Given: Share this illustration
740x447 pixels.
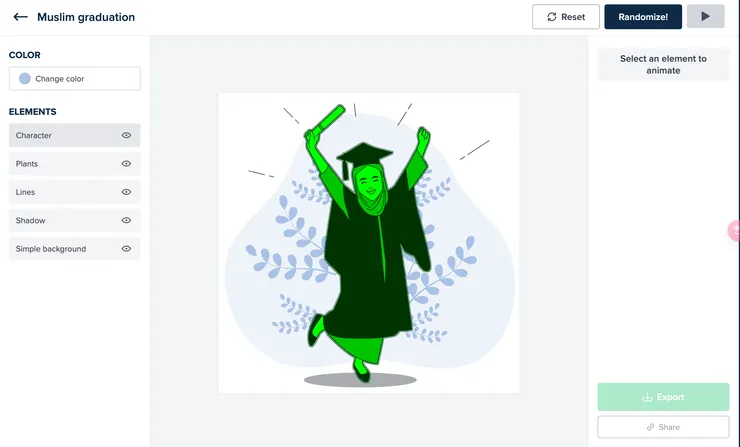Looking at the screenshot, I should 663,427.
